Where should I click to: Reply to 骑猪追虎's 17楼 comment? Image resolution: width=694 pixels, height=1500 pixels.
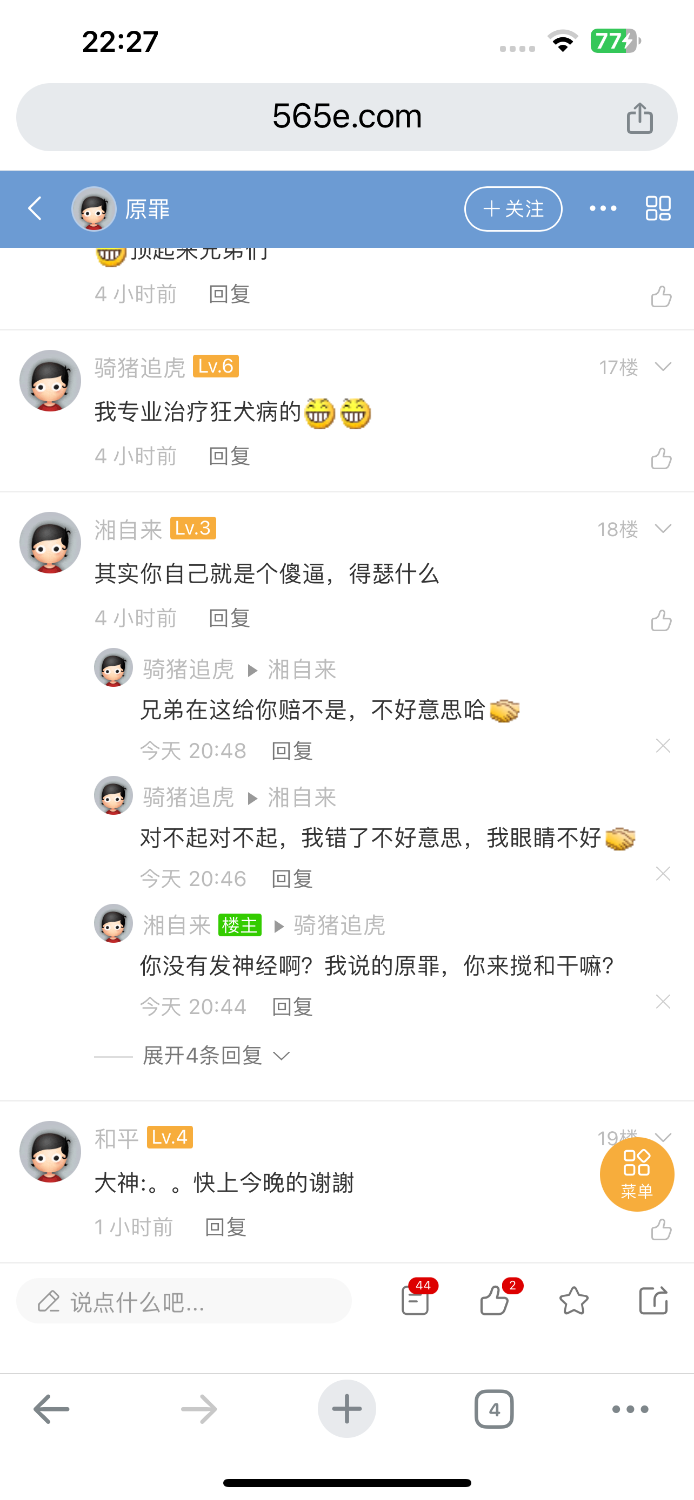point(229,456)
